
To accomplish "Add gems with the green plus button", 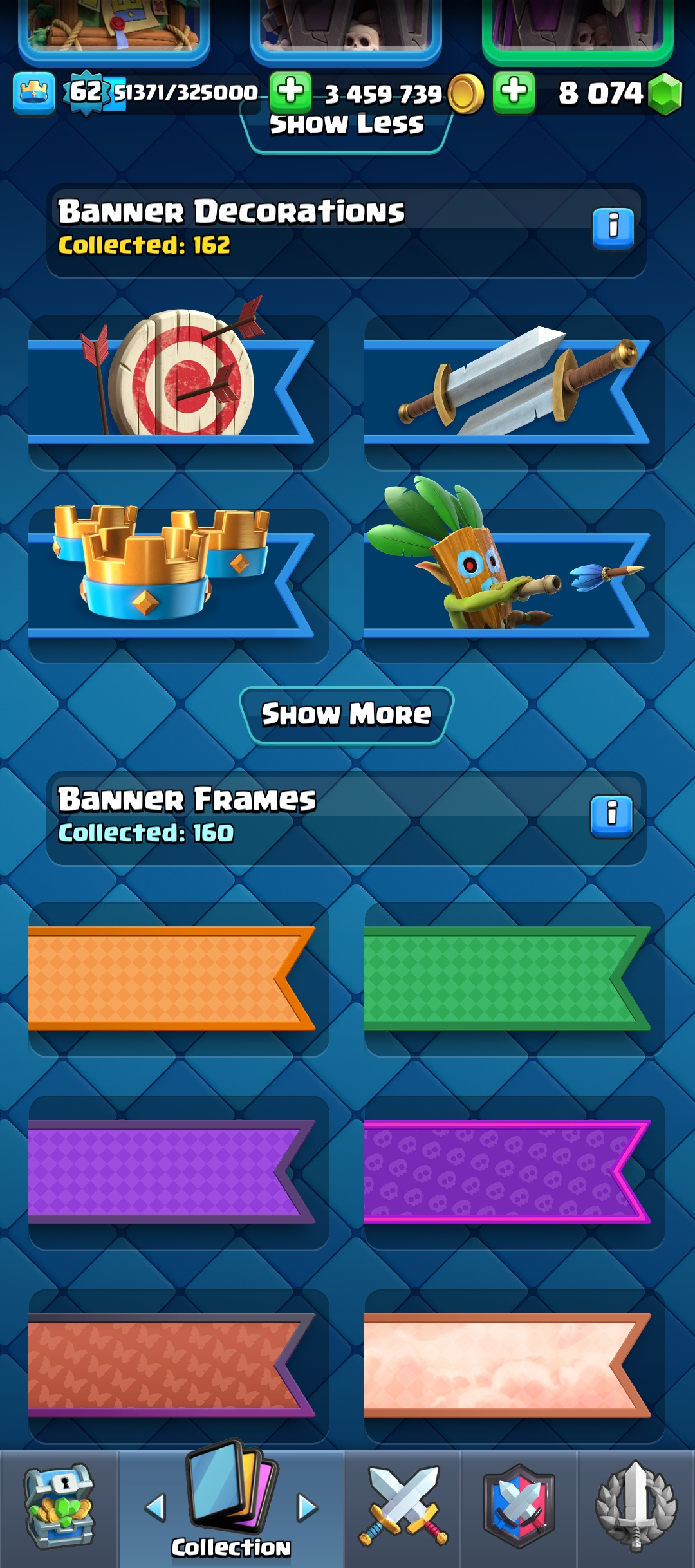I will point(514,92).
